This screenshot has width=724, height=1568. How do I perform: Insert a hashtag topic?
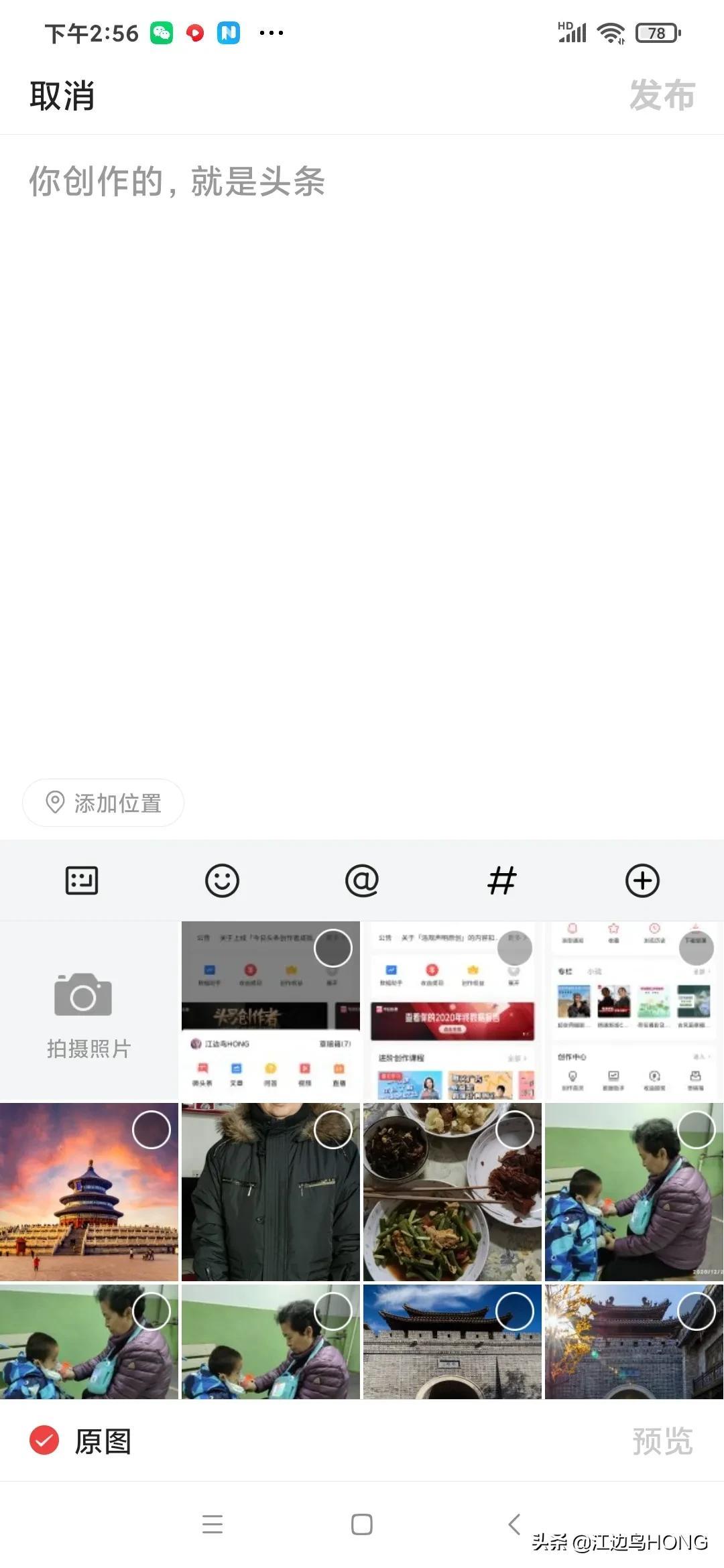tap(502, 880)
